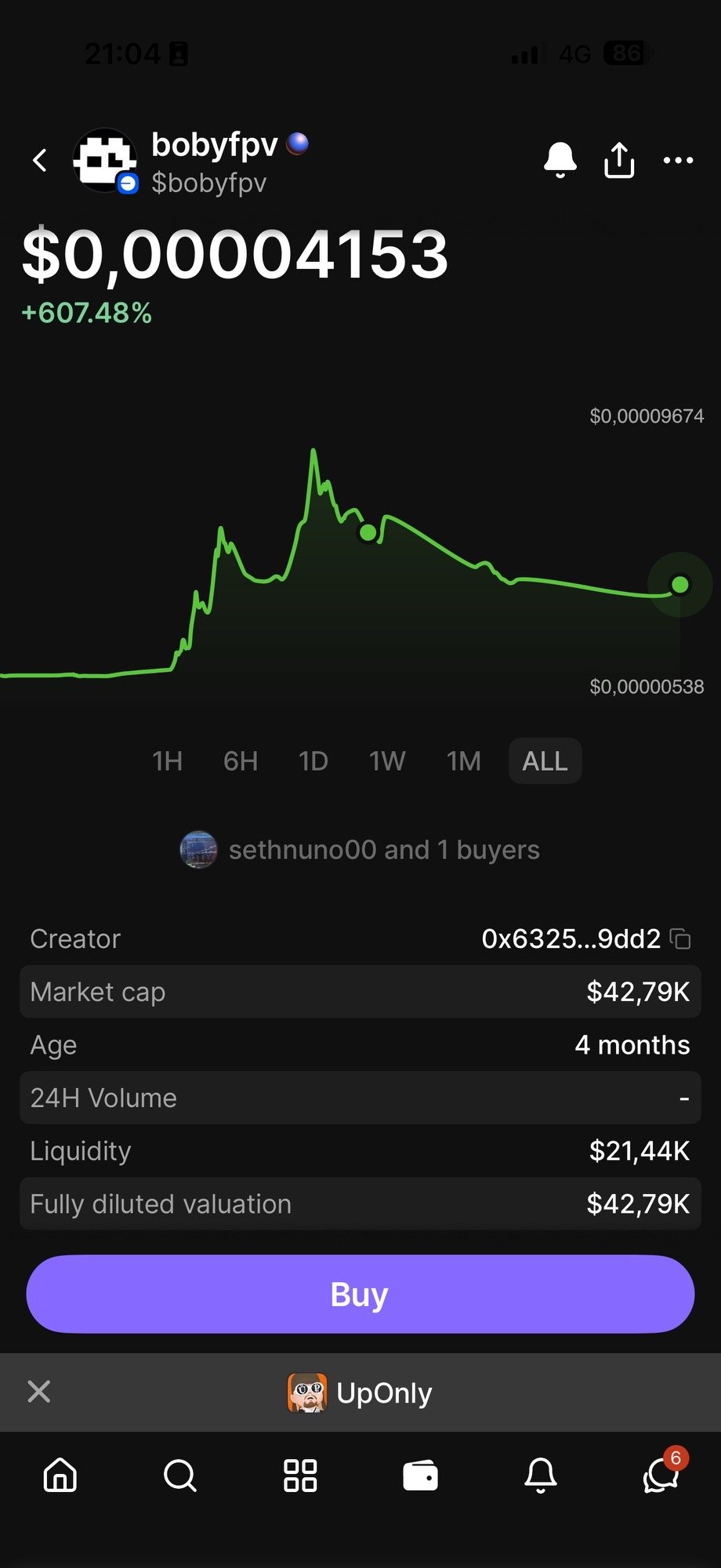Dismiss the UpOnly banner
The height and width of the screenshot is (1568, 721).
click(38, 1392)
